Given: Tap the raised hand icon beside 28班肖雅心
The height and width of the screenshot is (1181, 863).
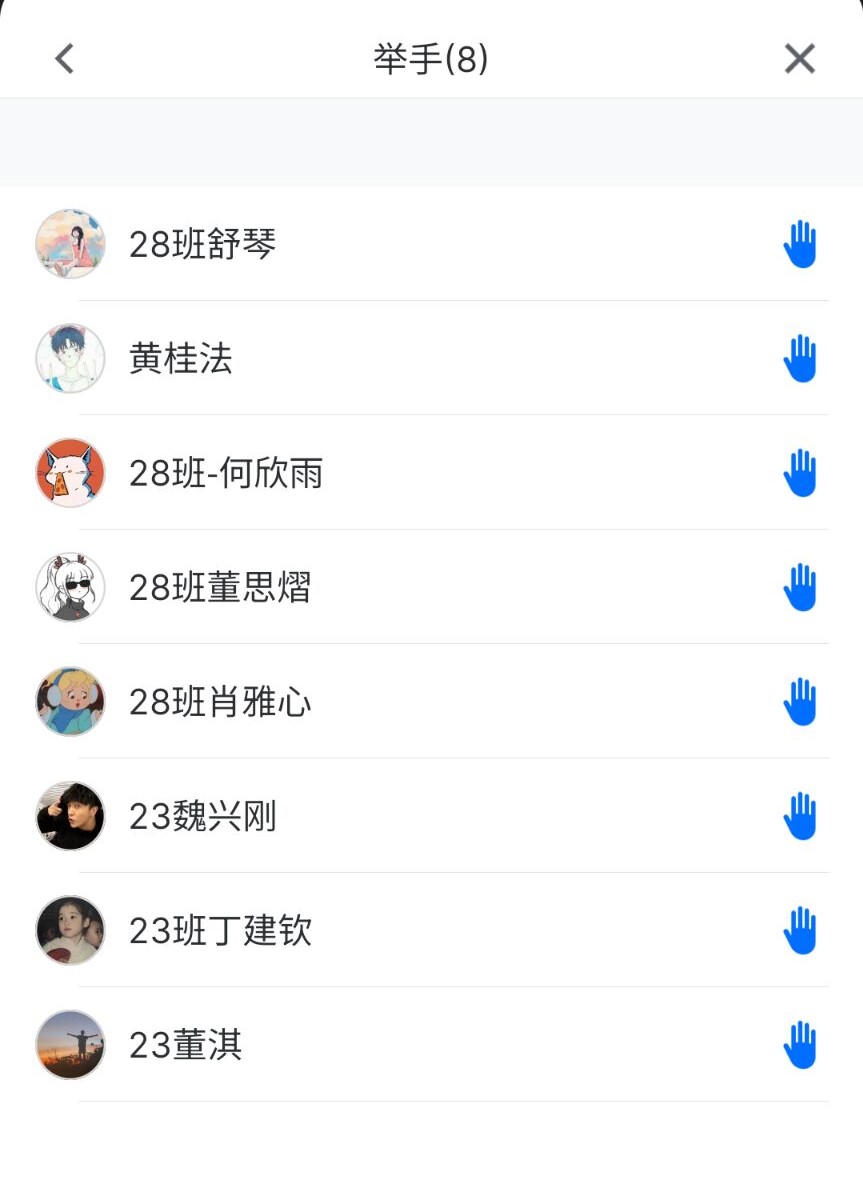Looking at the screenshot, I should [x=800, y=702].
